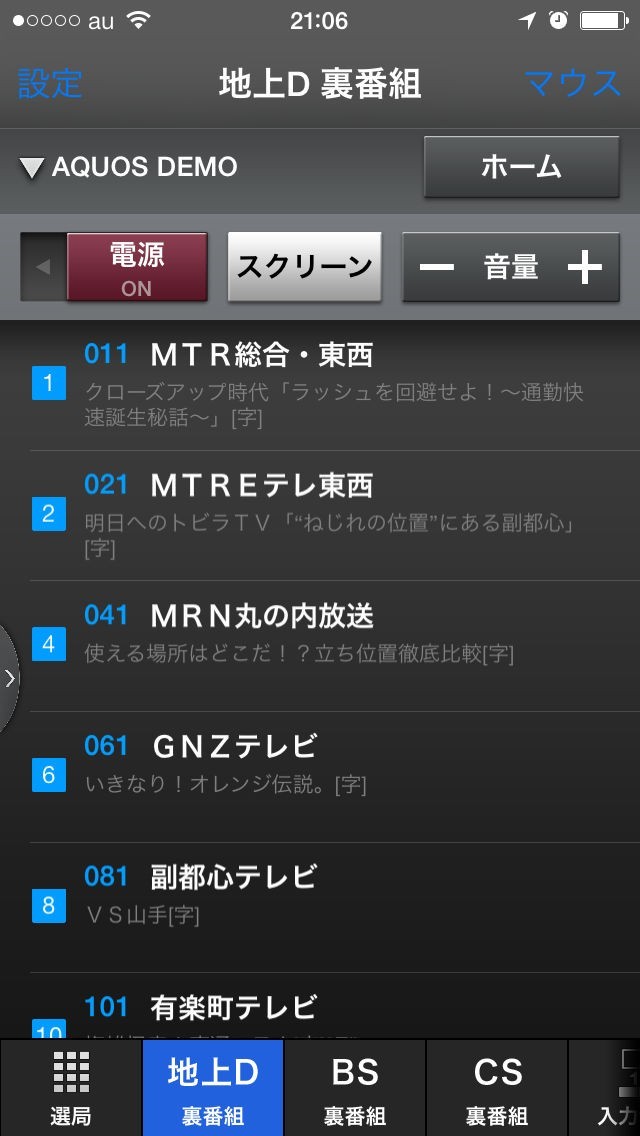Screen dimensions: 640x1136
Task: Open the side panel arrow handle
Action: 10,678
